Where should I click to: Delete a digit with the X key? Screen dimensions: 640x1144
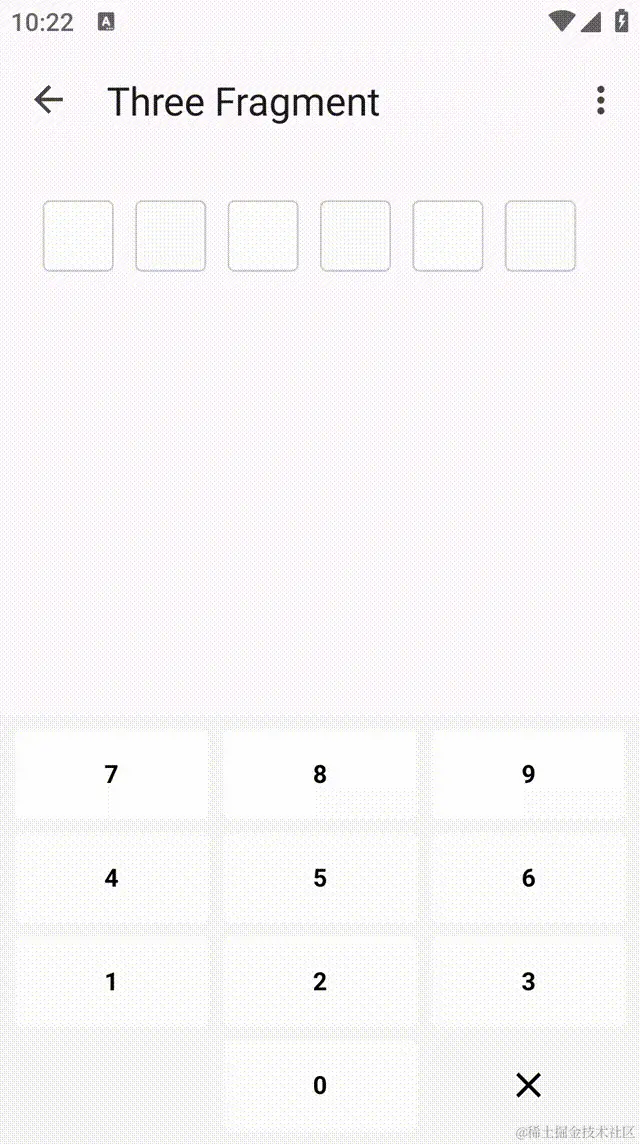pyautogui.click(x=528, y=1085)
